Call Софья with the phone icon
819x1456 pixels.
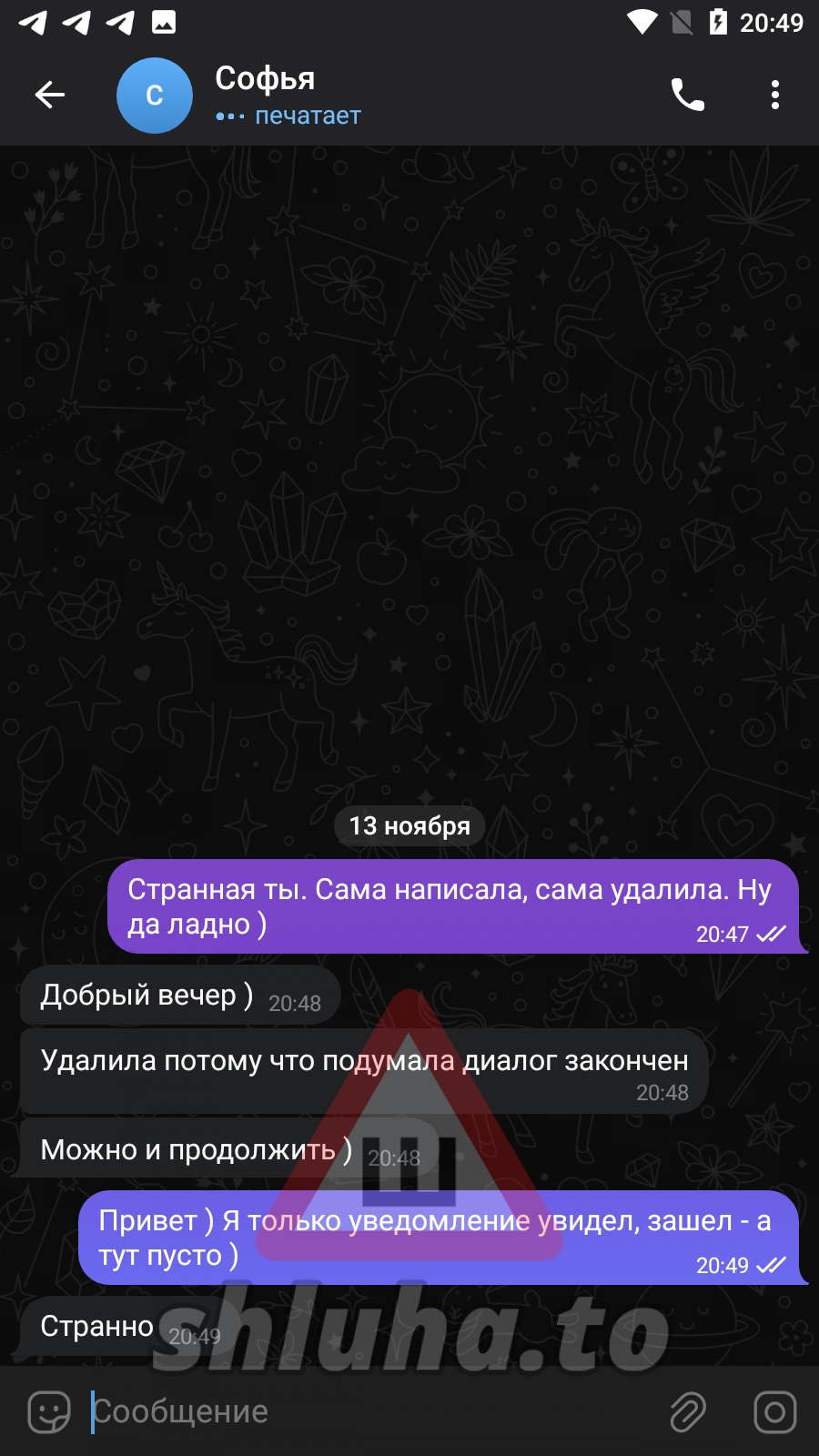[x=687, y=95]
